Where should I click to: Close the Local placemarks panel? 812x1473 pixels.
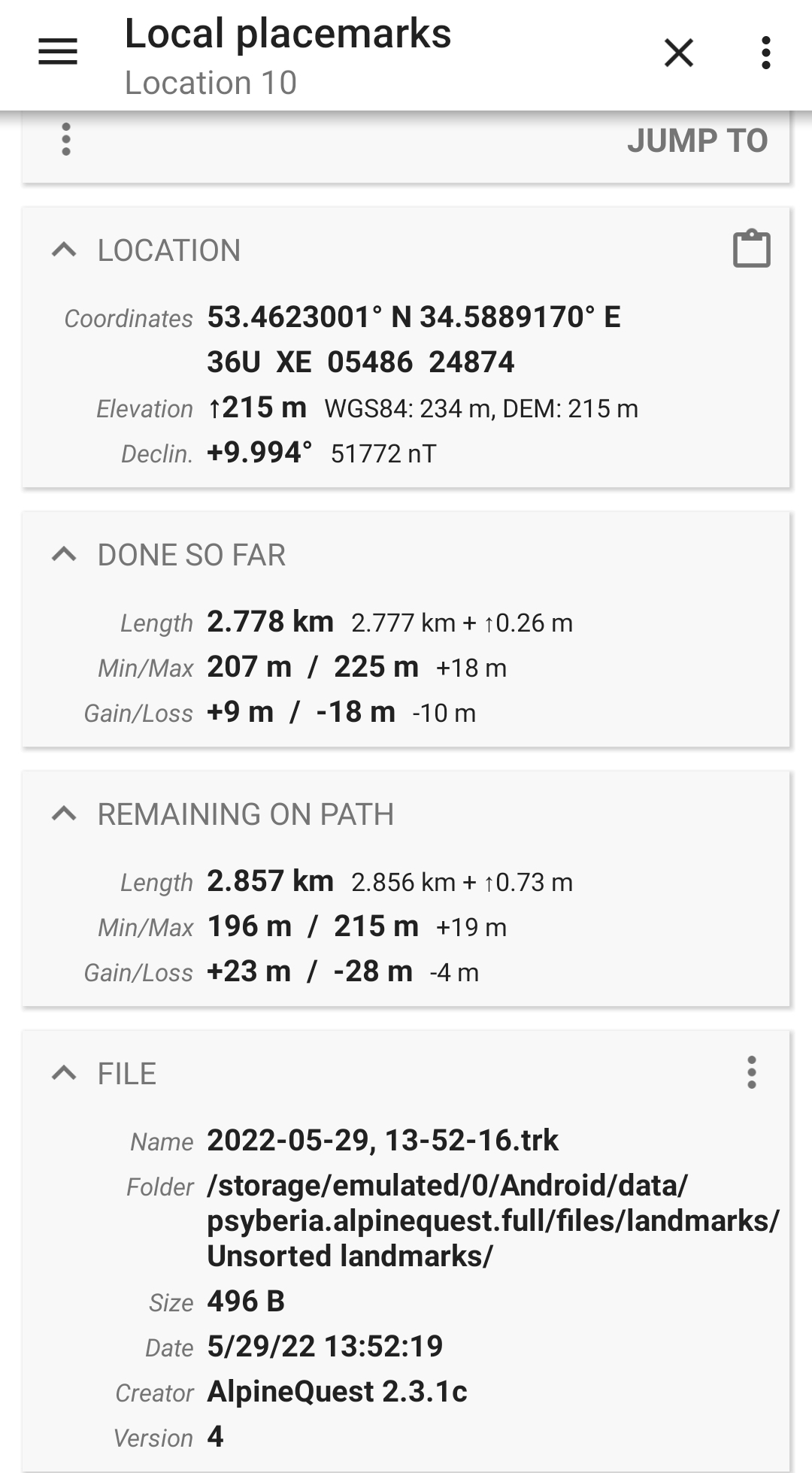679,53
